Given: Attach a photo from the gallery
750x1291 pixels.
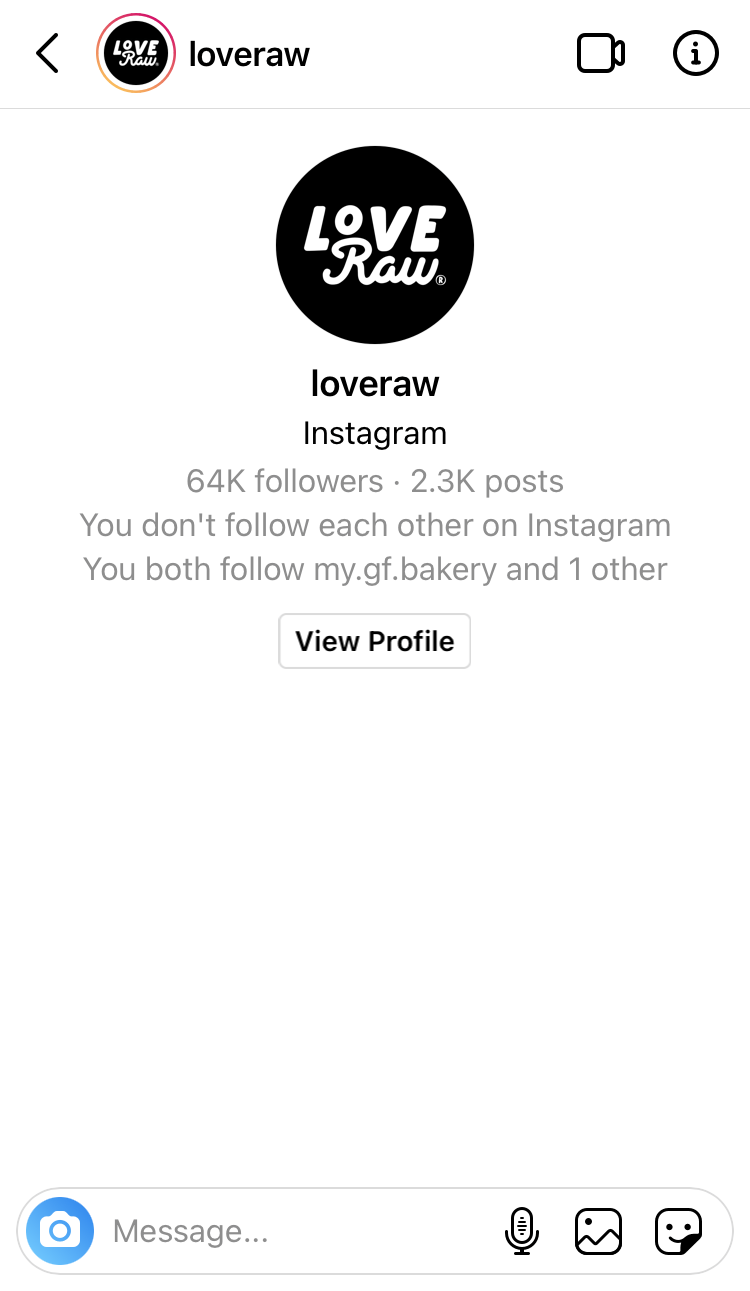Looking at the screenshot, I should click(x=598, y=1231).
